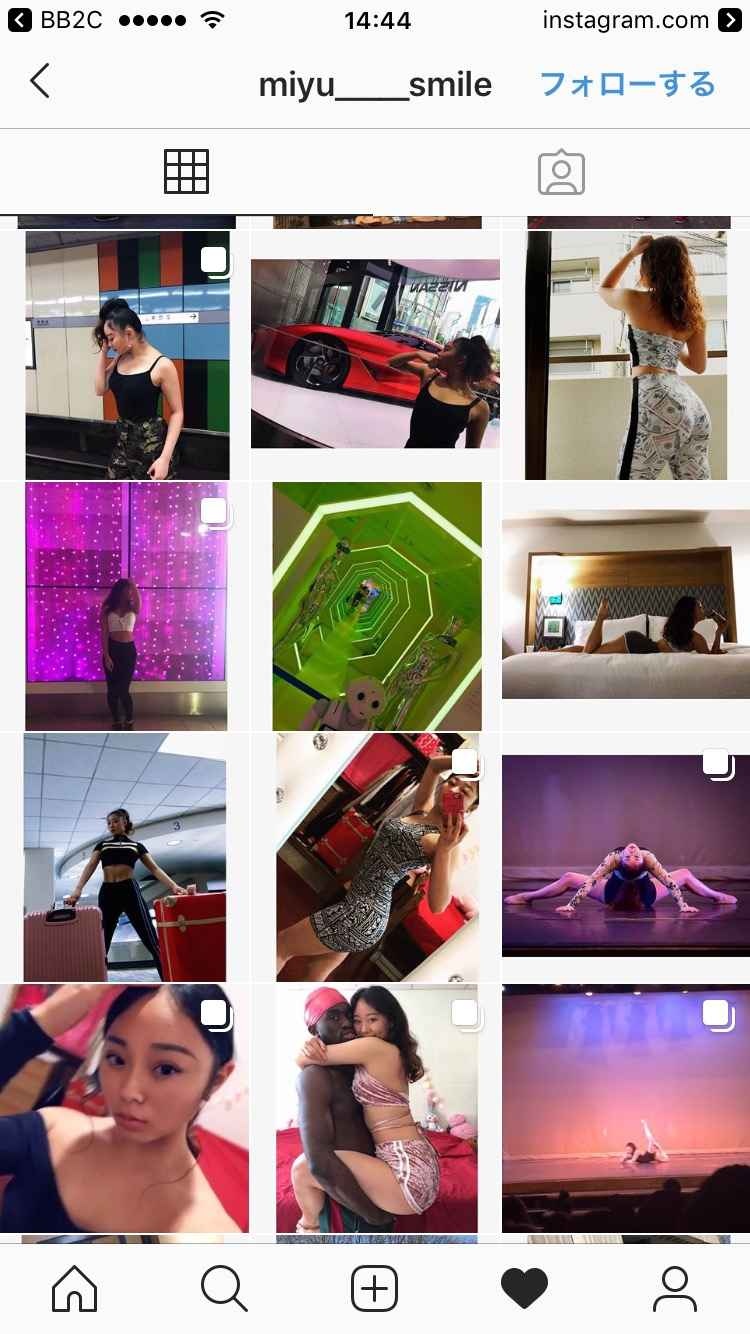Open the close-up face selfie post
This screenshot has height=1334, width=750.
pyautogui.click(x=124, y=1108)
